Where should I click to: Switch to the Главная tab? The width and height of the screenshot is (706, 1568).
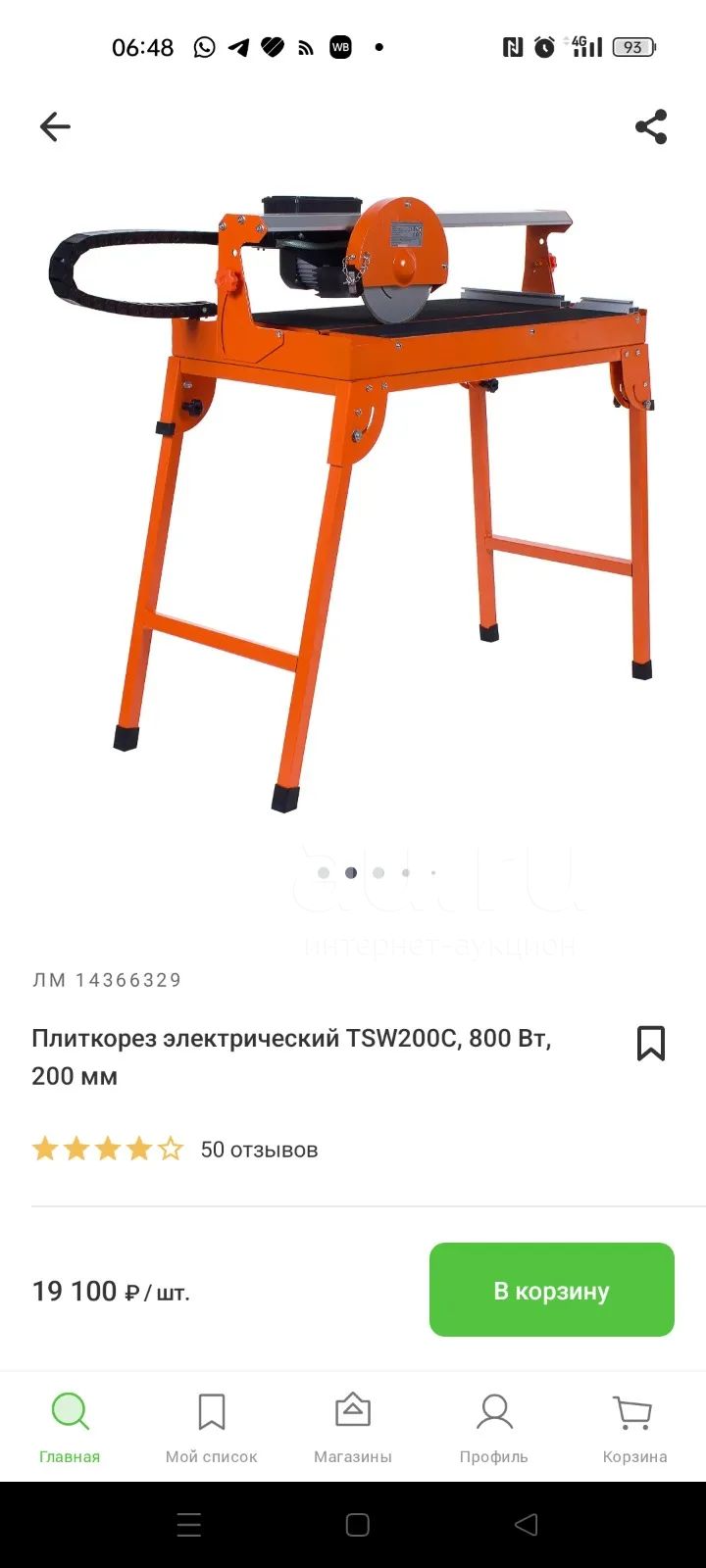[x=70, y=1428]
